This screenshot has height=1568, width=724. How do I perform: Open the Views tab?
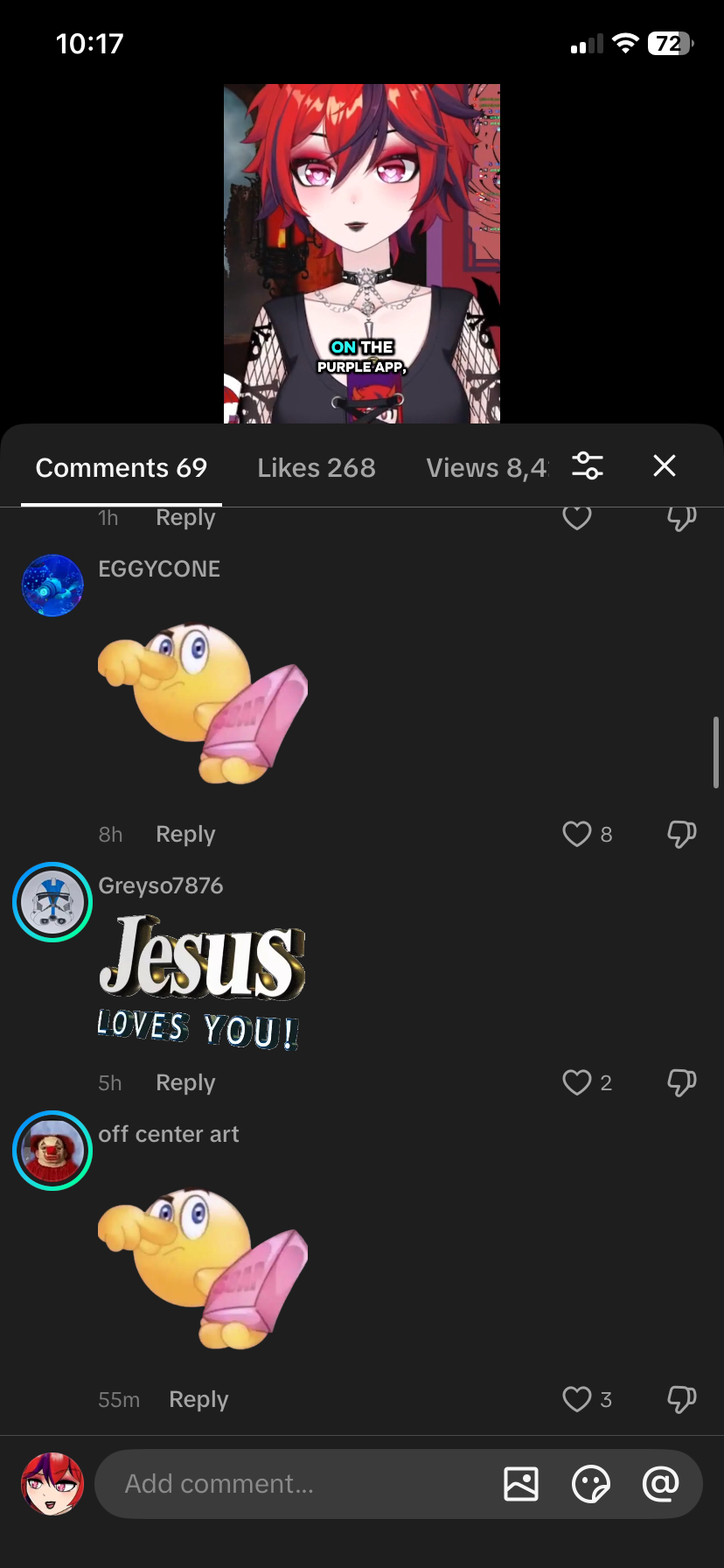point(485,468)
